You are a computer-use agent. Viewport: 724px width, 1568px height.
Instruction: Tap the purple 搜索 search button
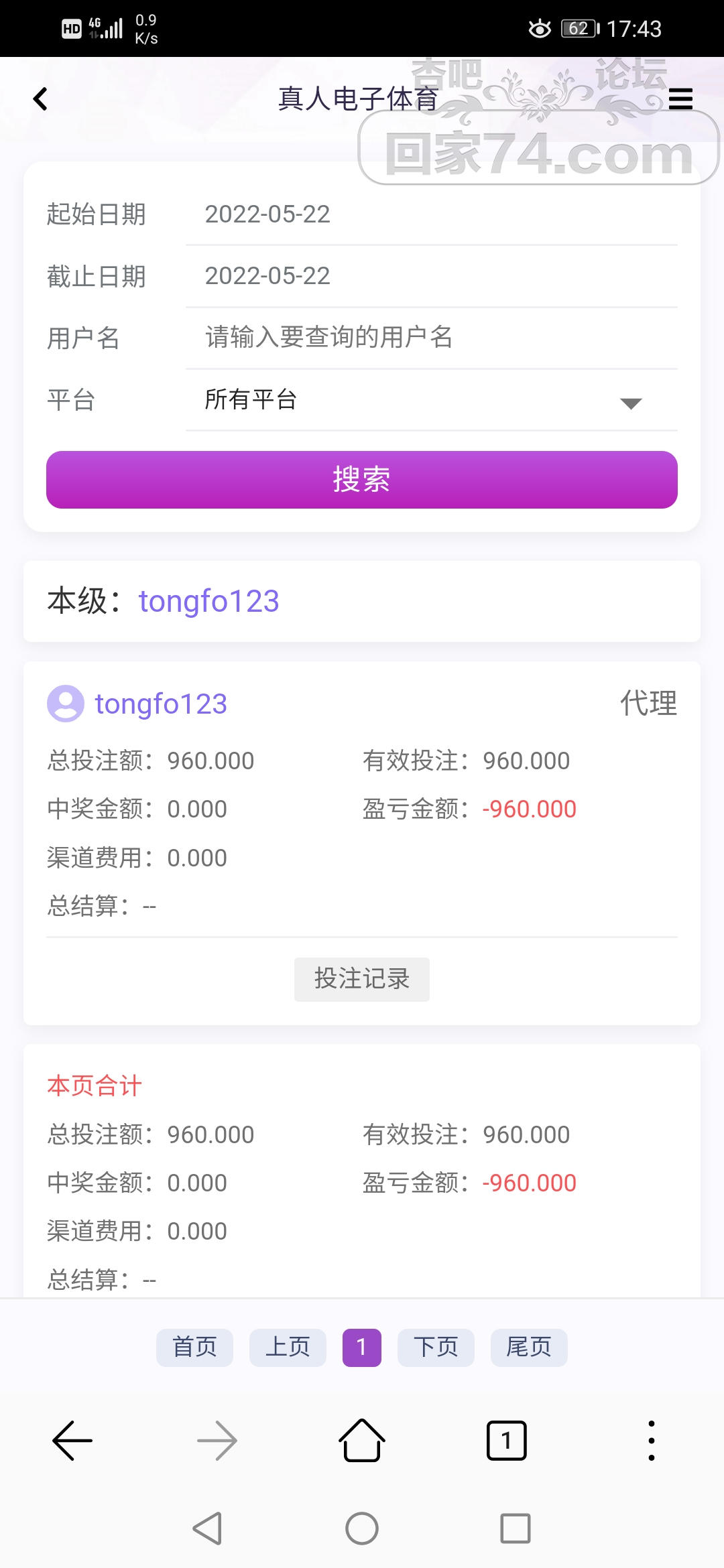[362, 480]
